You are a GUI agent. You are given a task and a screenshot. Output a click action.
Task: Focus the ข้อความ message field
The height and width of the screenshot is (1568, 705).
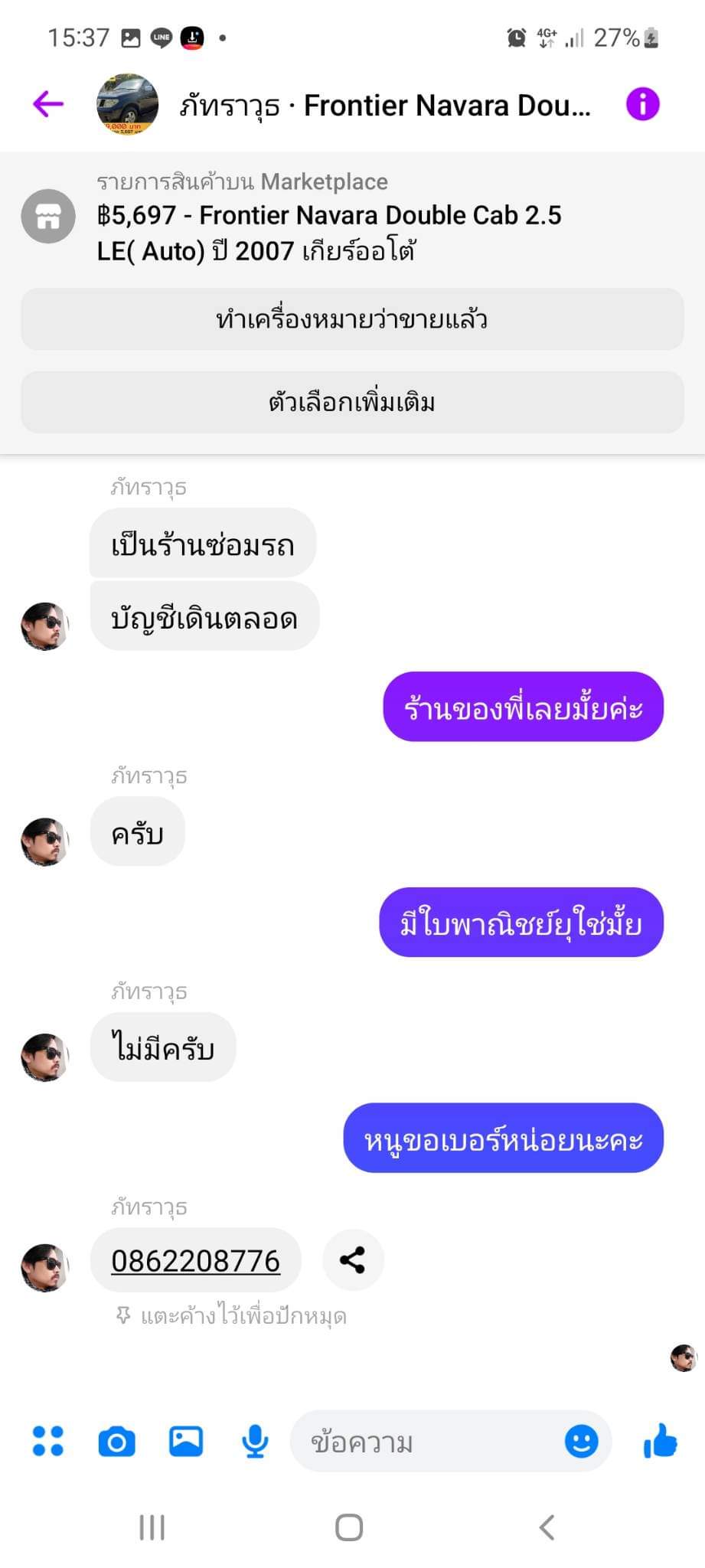pyautogui.click(x=429, y=1442)
